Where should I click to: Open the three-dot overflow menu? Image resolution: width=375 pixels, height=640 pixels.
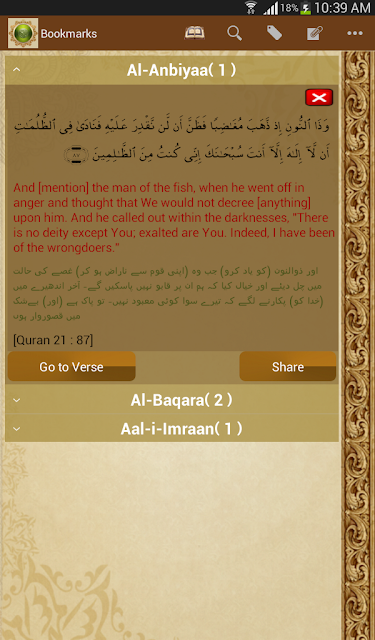355,33
